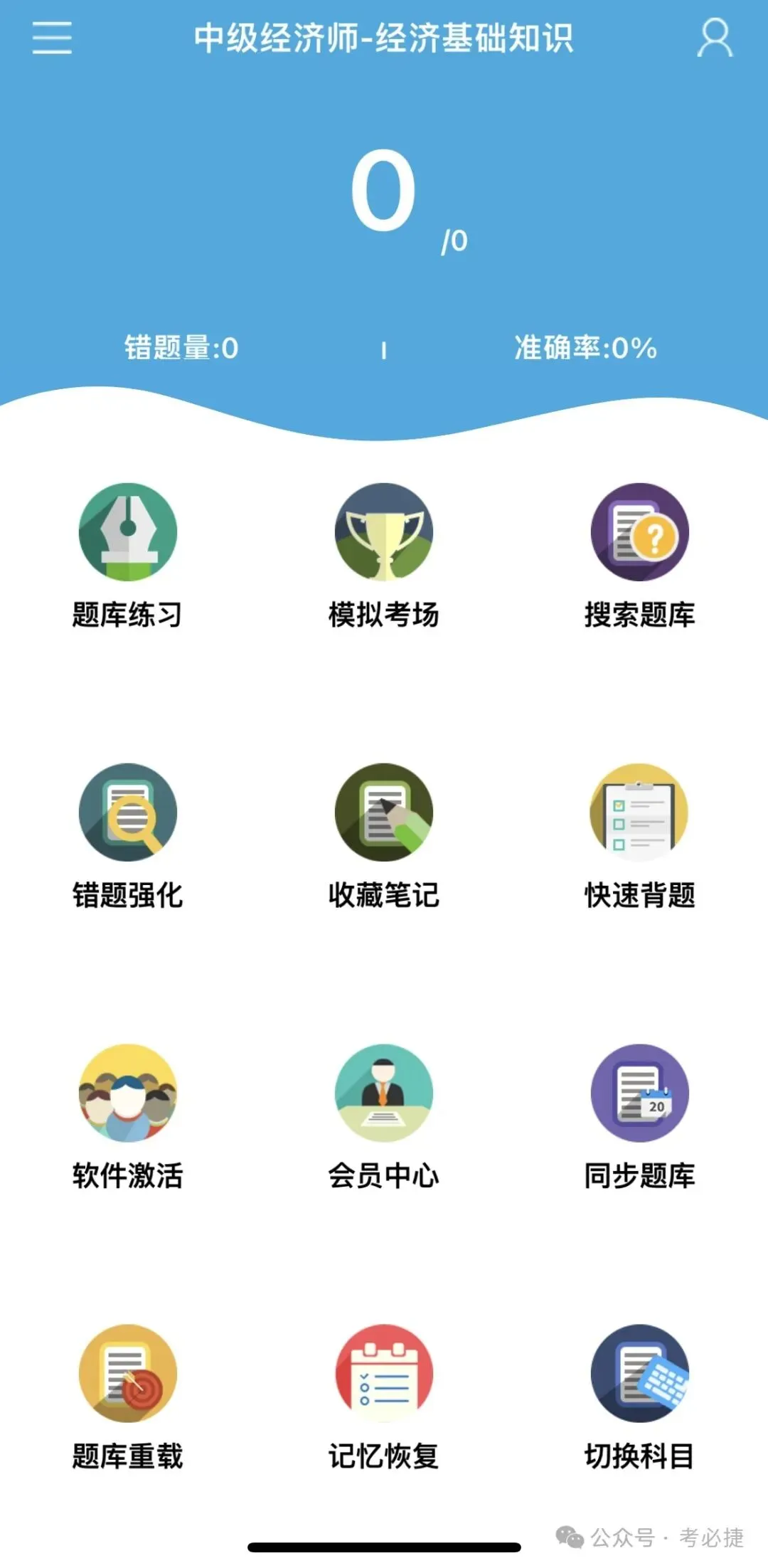Open the user profile icon

(714, 38)
